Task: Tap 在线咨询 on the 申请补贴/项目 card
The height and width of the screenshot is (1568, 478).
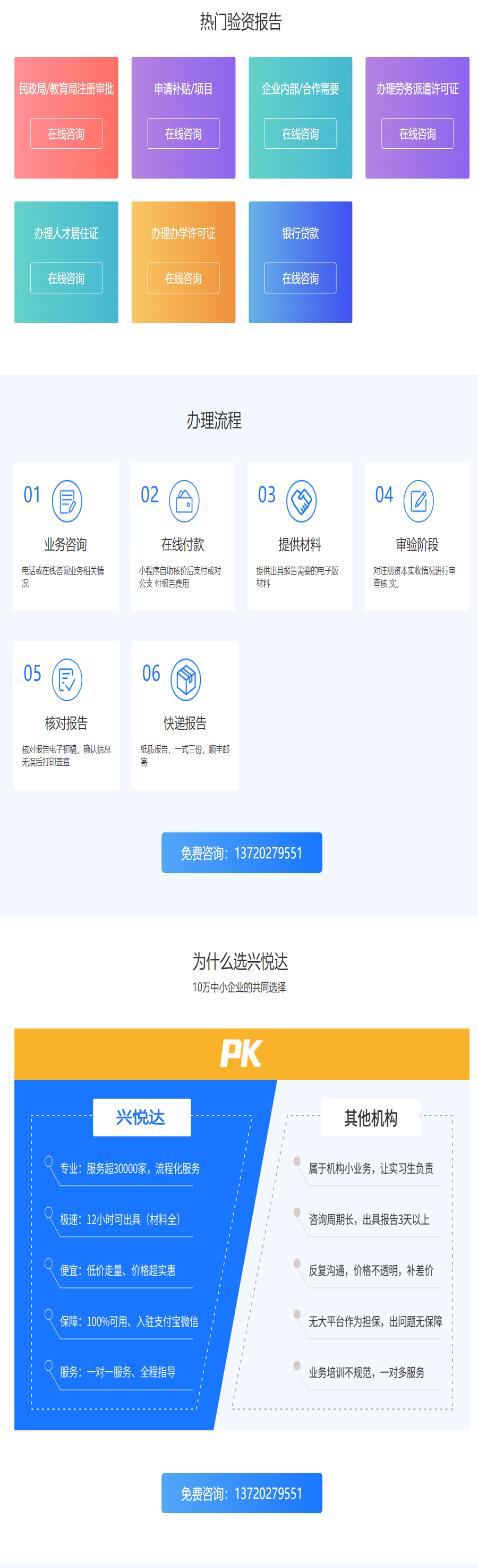Action: point(183,133)
